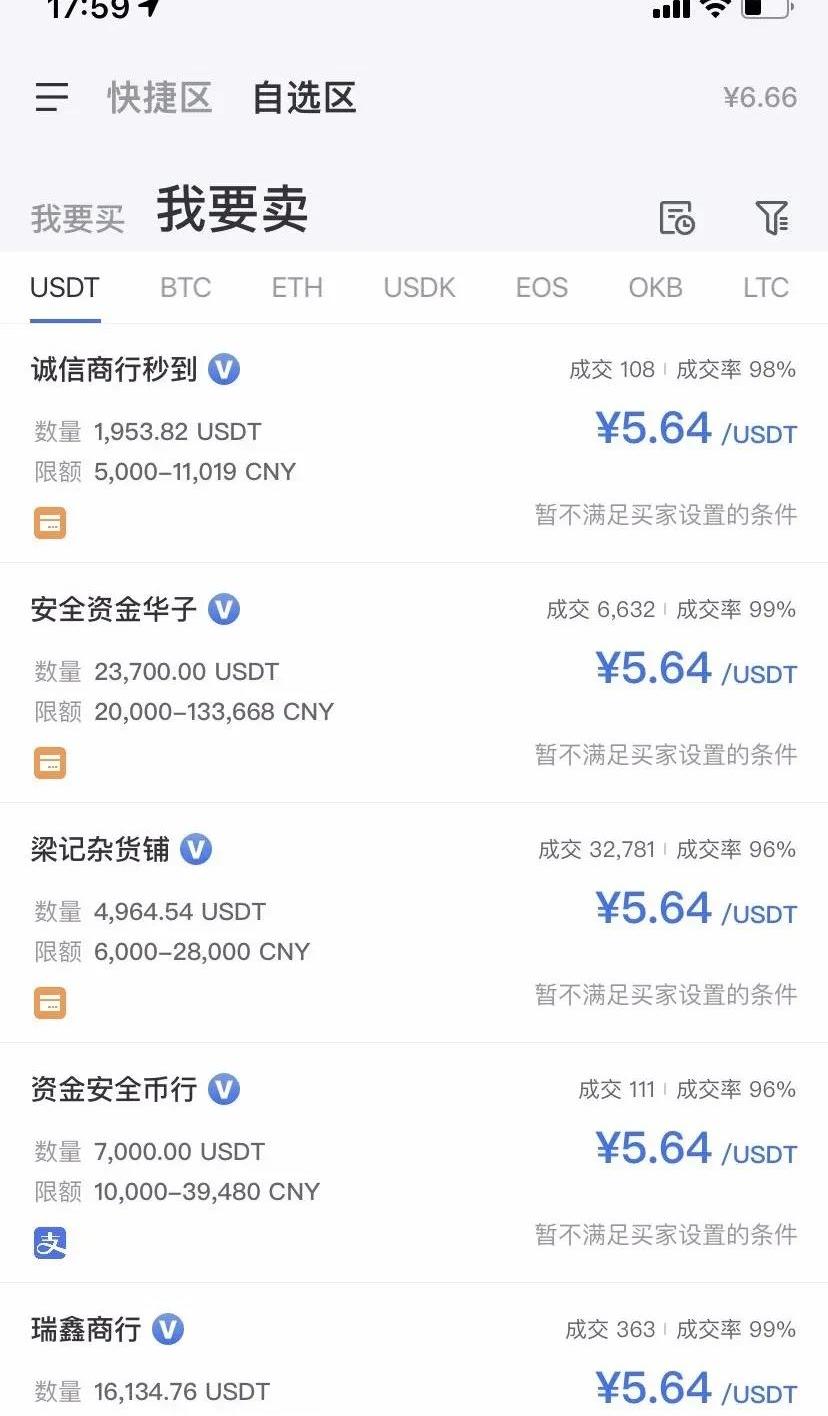
Task: Choose the USDK coin tab
Action: [x=419, y=288]
